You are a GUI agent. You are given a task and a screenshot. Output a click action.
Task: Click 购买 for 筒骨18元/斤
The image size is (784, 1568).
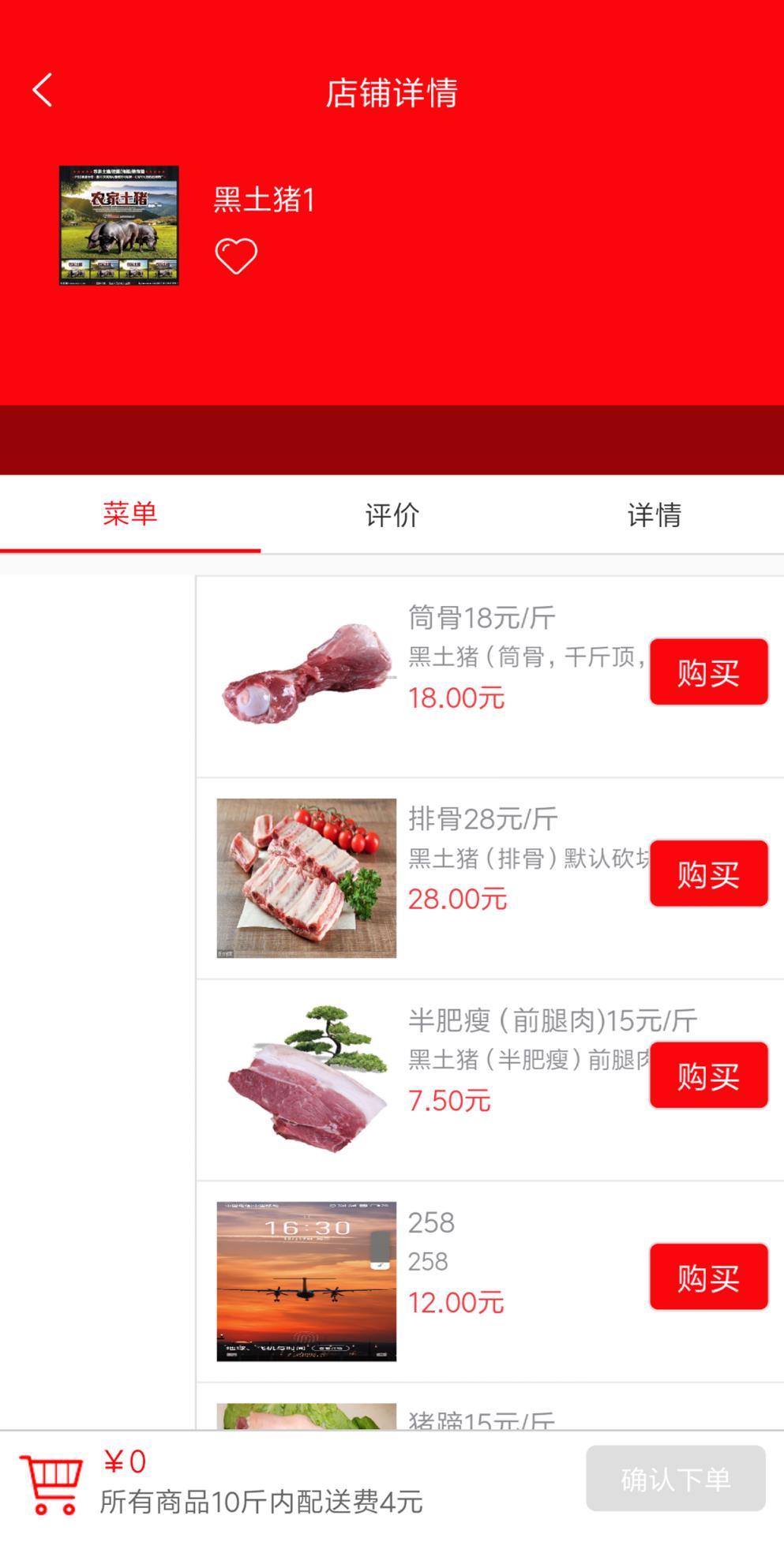[707, 672]
